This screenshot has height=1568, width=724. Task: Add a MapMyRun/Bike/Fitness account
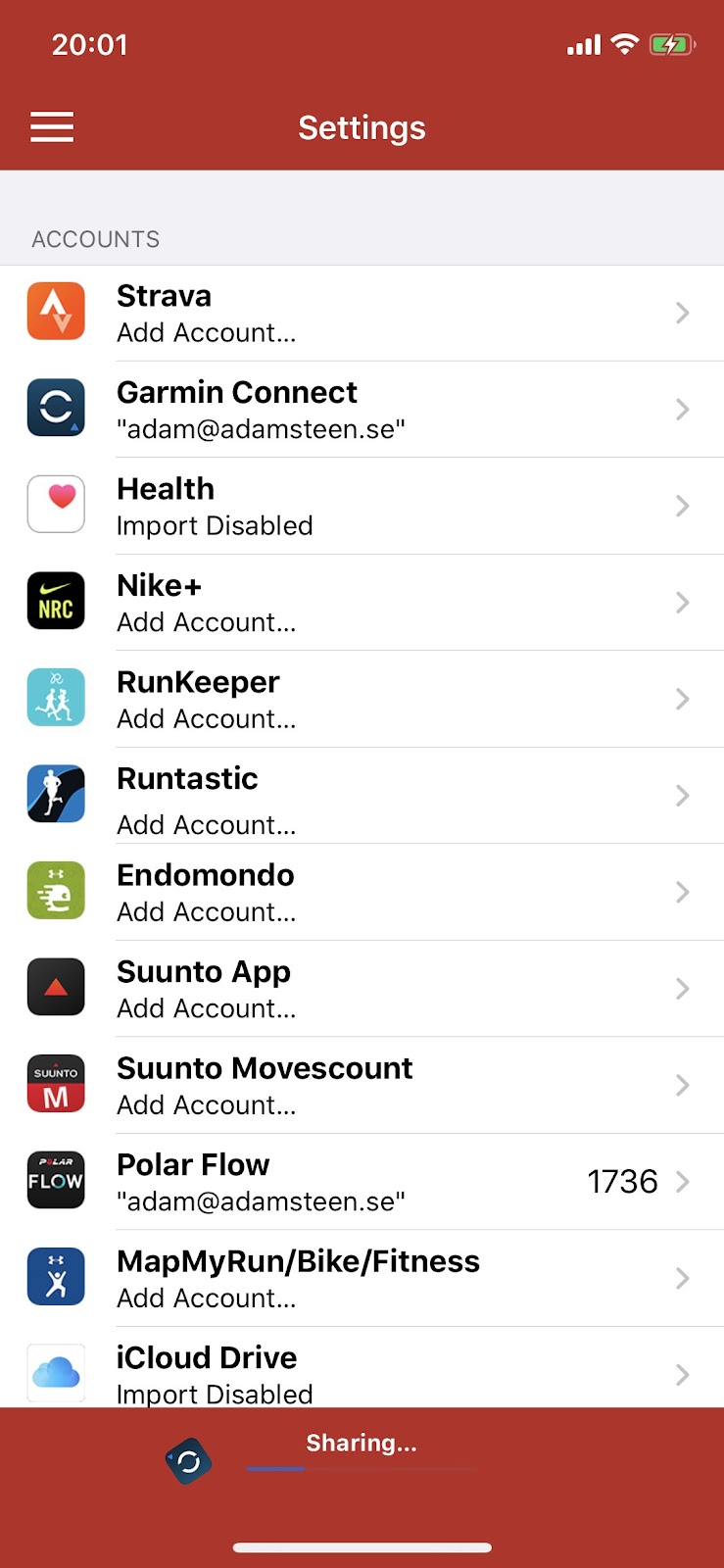tap(362, 1278)
